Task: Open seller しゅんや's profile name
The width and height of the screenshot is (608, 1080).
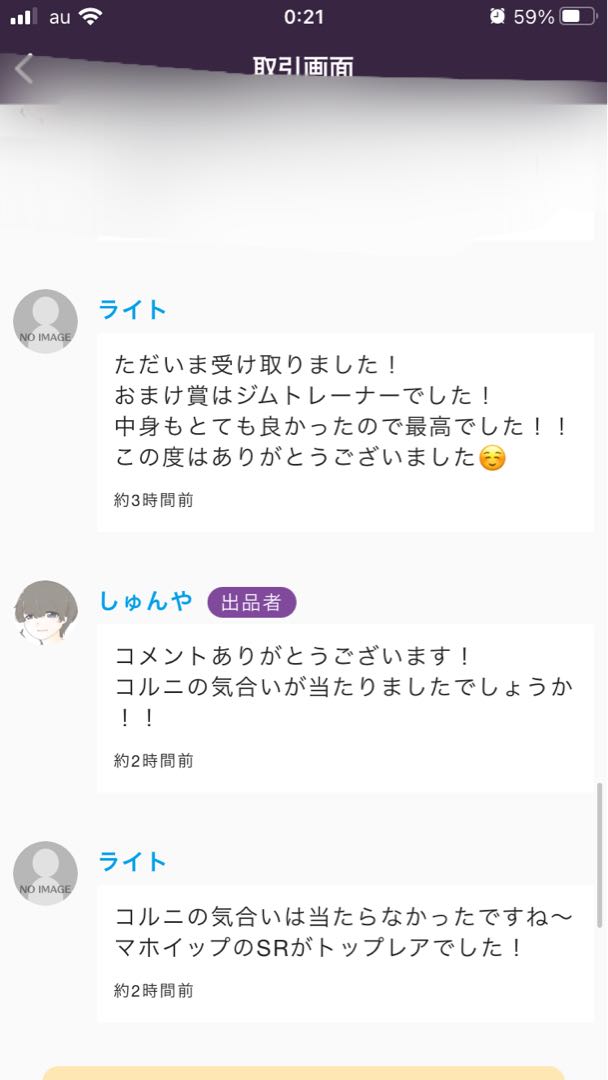Action: [x=147, y=602]
